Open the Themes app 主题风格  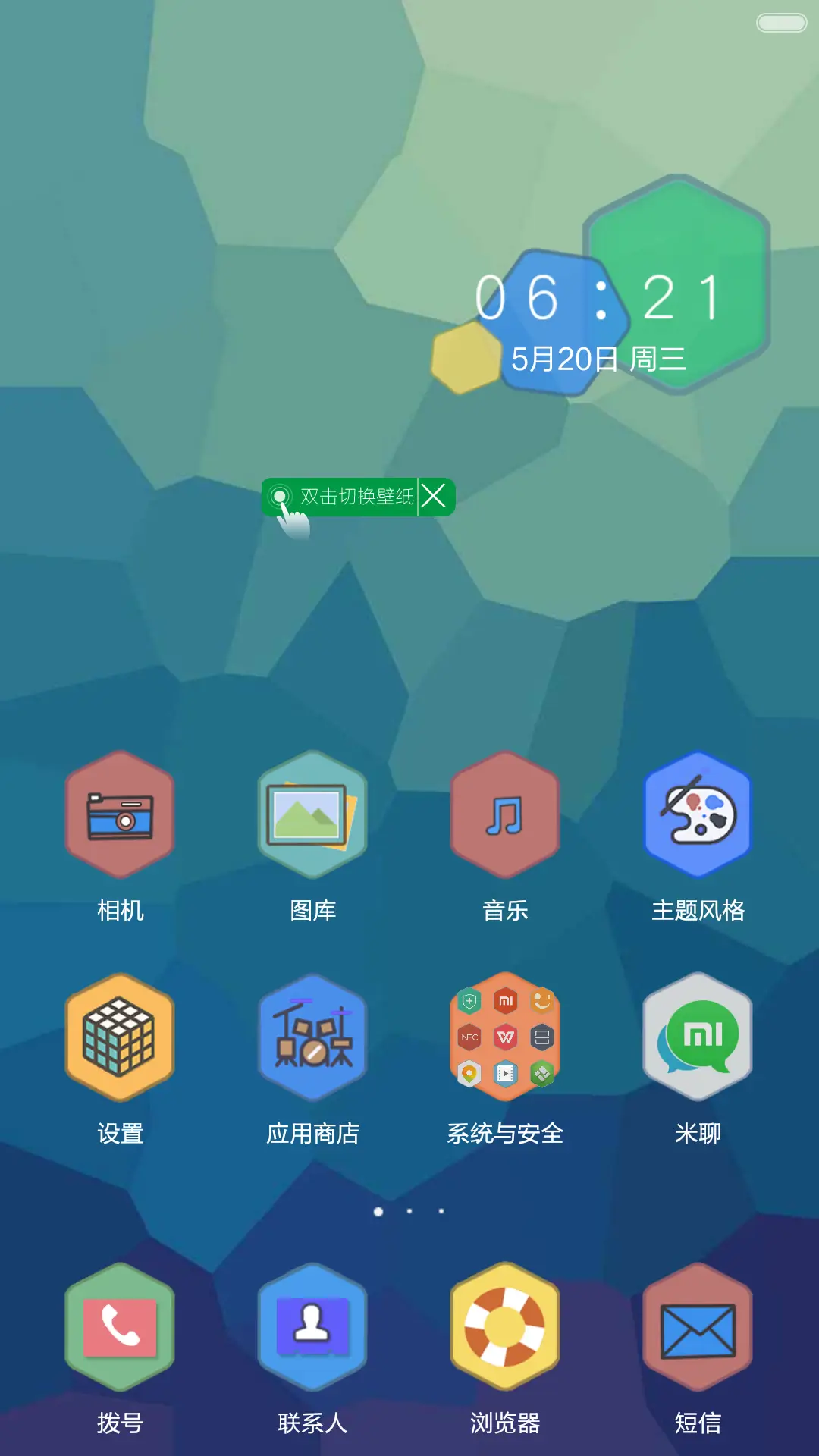coord(698,815)
